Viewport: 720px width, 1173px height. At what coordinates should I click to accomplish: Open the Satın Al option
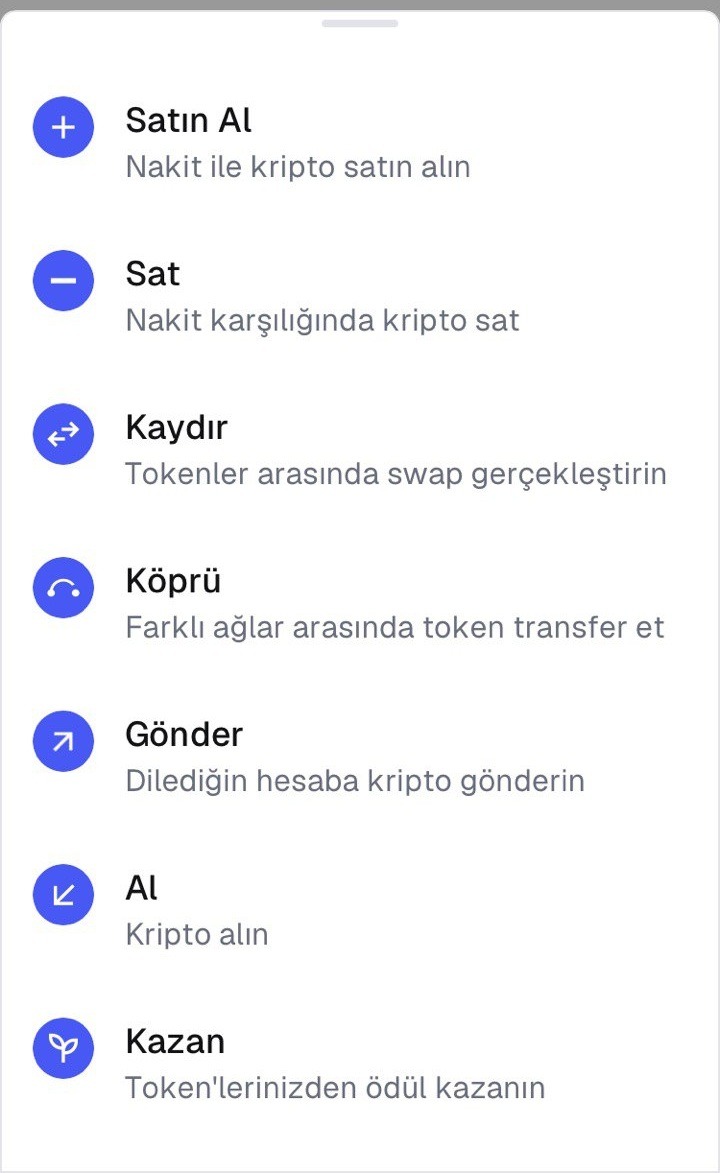[188, 122]
